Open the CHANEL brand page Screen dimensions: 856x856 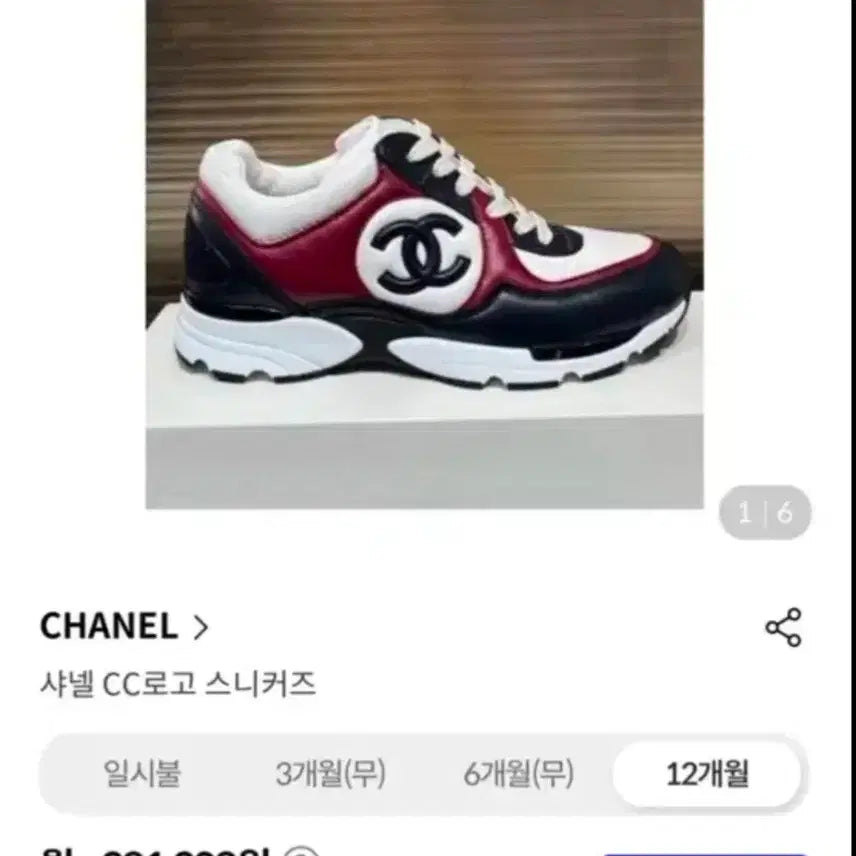124,627
